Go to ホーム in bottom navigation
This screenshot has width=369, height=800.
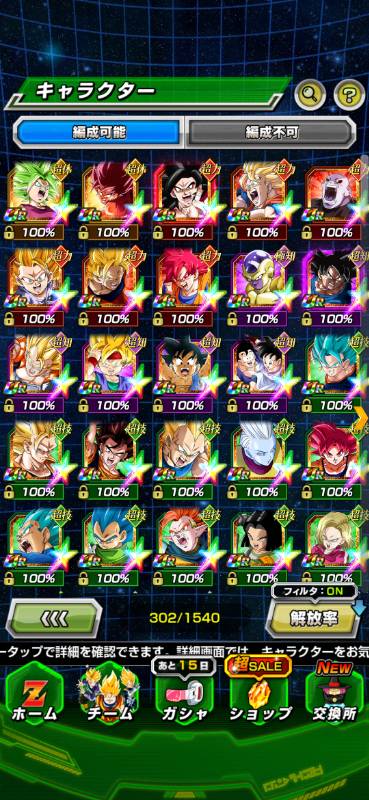(x=34, y=696)
